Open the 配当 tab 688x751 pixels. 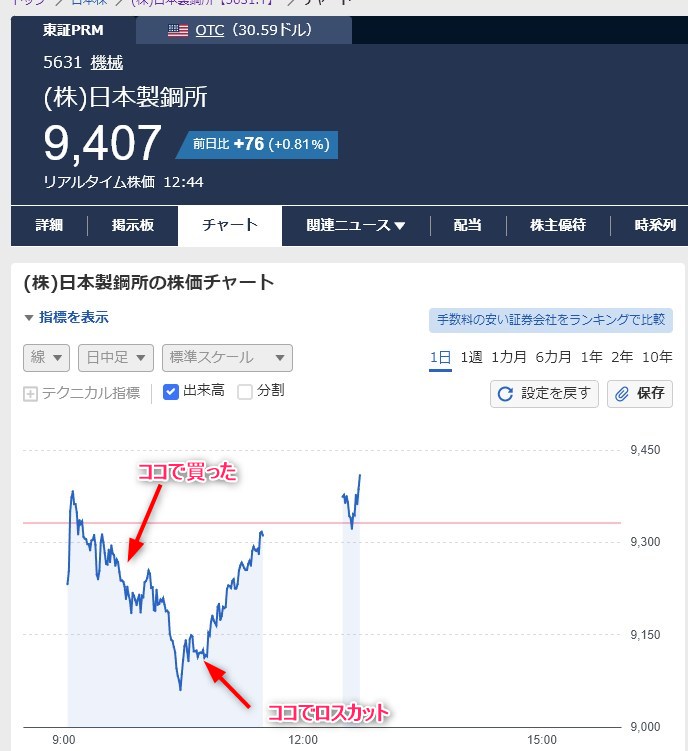tap(467, 225)
